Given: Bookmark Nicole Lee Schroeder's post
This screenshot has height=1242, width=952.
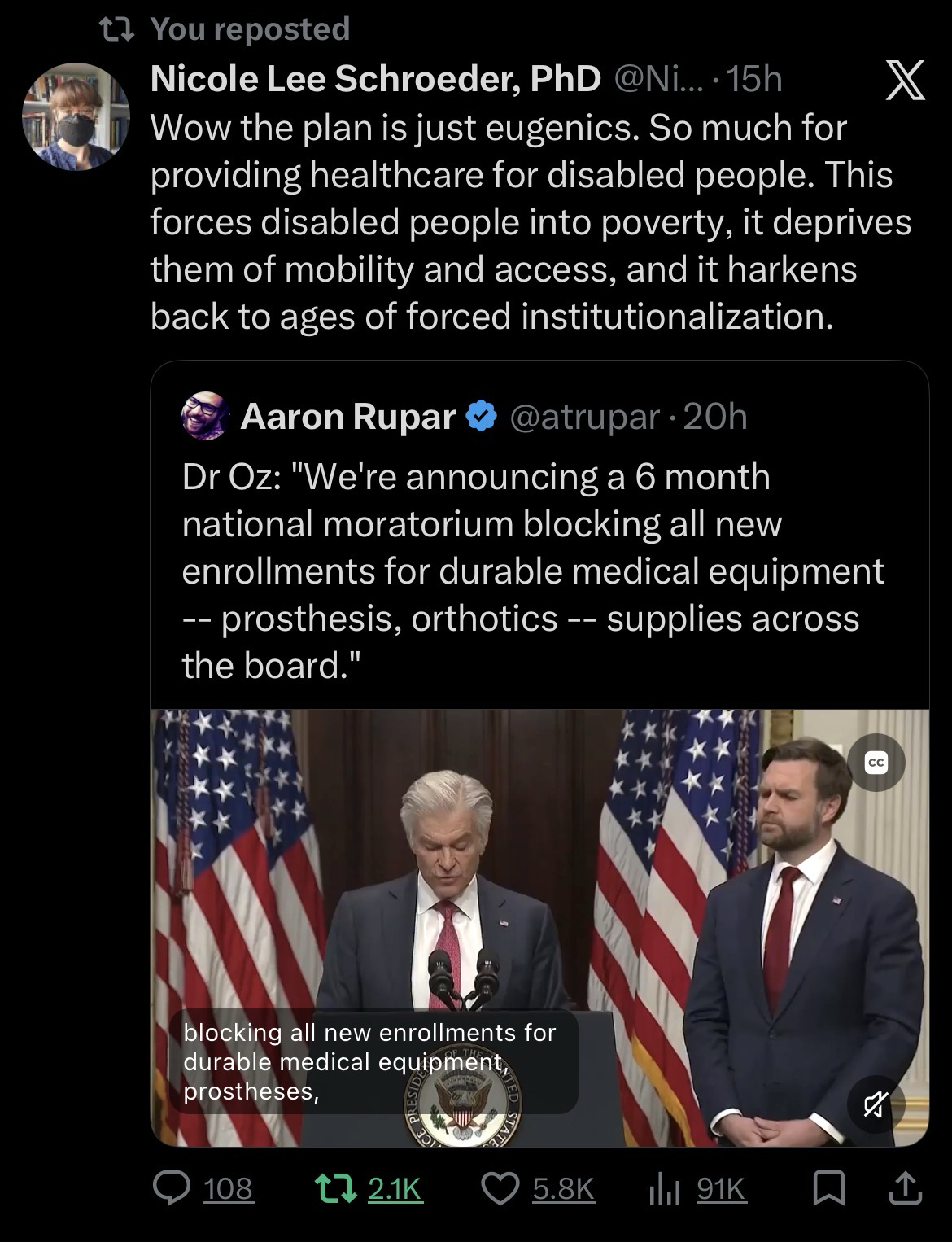Looking at the screenshot, I should 828,1189.
